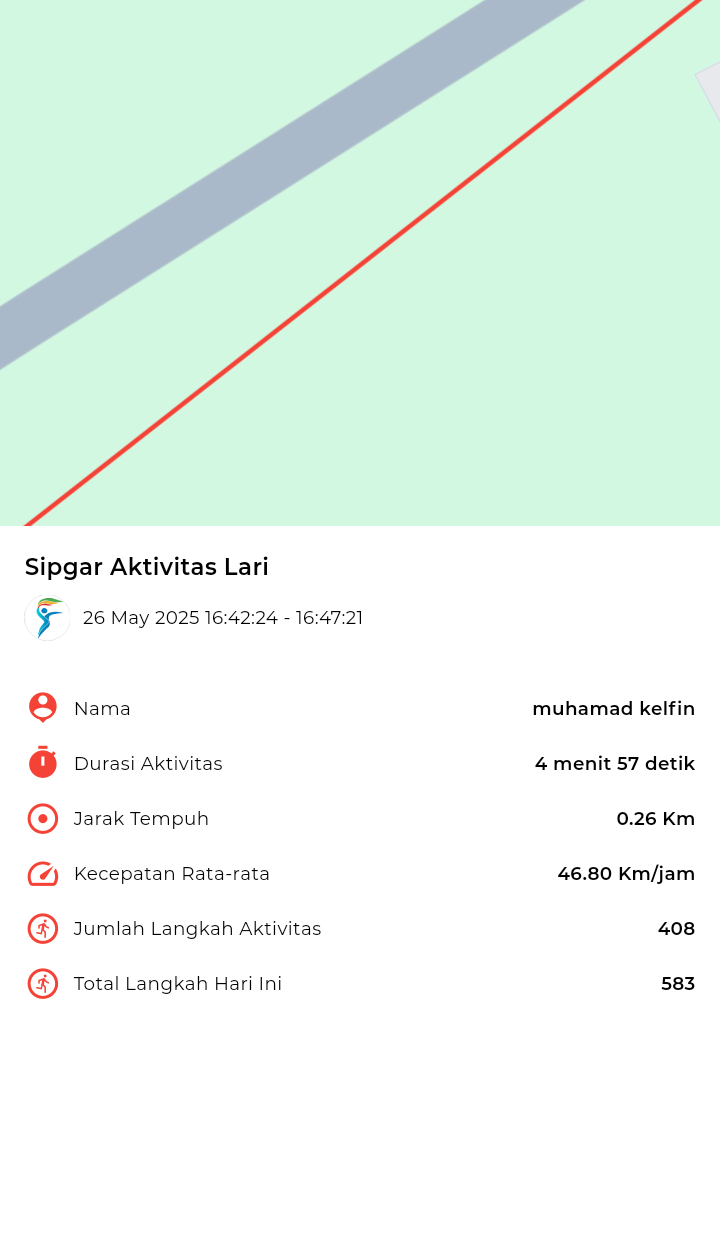720x1247 pixels.
Task: Click the Sipgar app logo icon
Action: (x=47, y=617)
